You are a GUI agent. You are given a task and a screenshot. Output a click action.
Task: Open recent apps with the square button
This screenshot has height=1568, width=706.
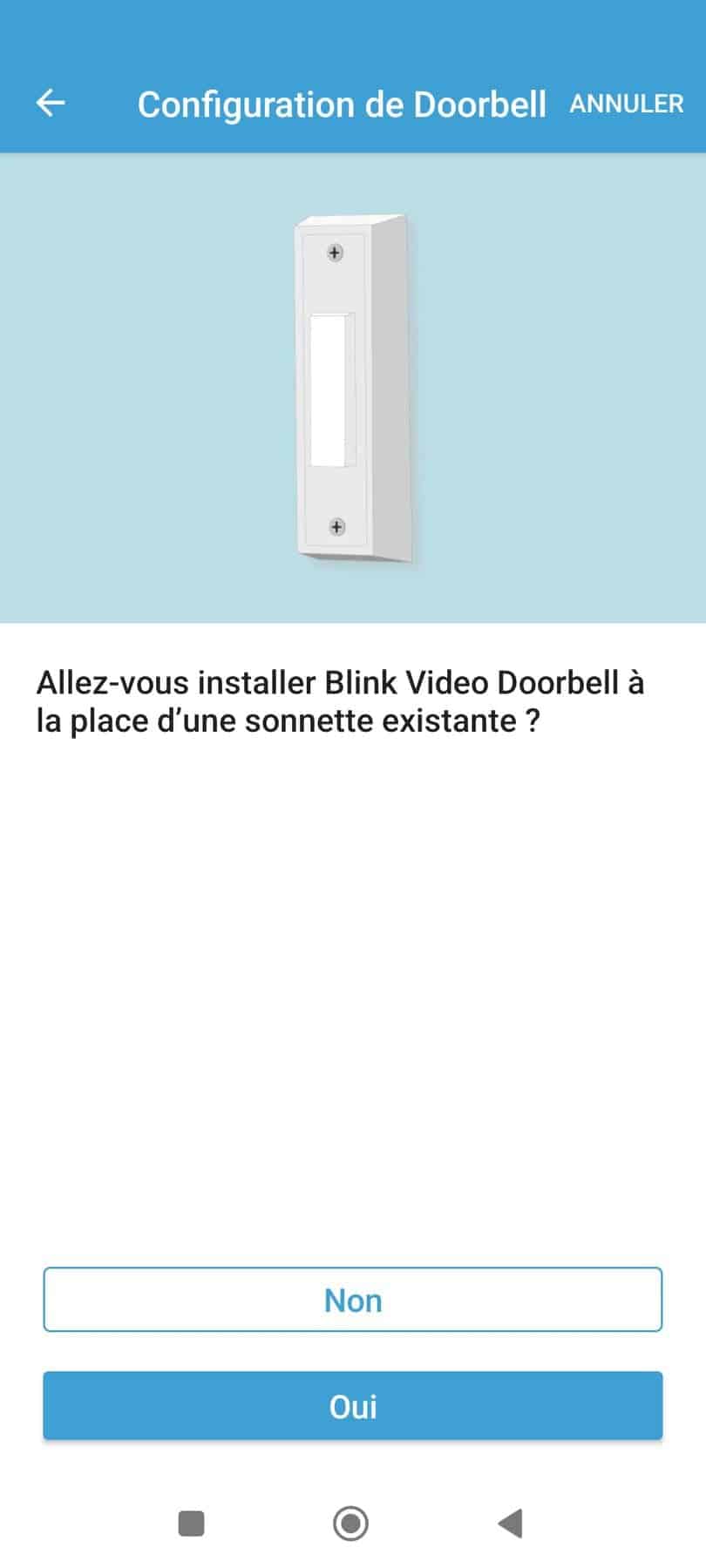point(191,1524)
